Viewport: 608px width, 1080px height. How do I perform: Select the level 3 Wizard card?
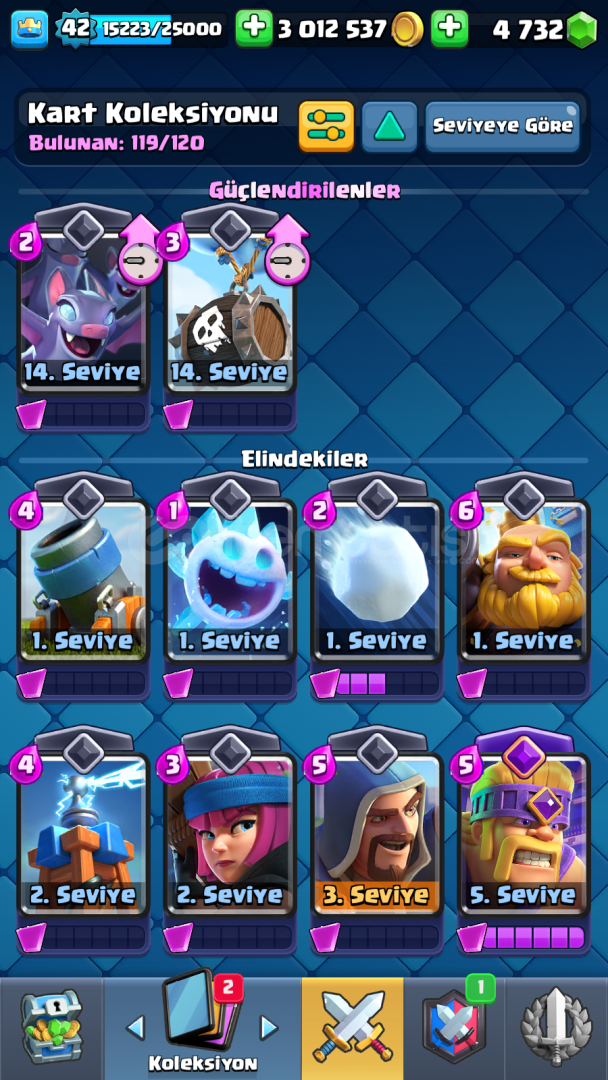coord(377,839)
